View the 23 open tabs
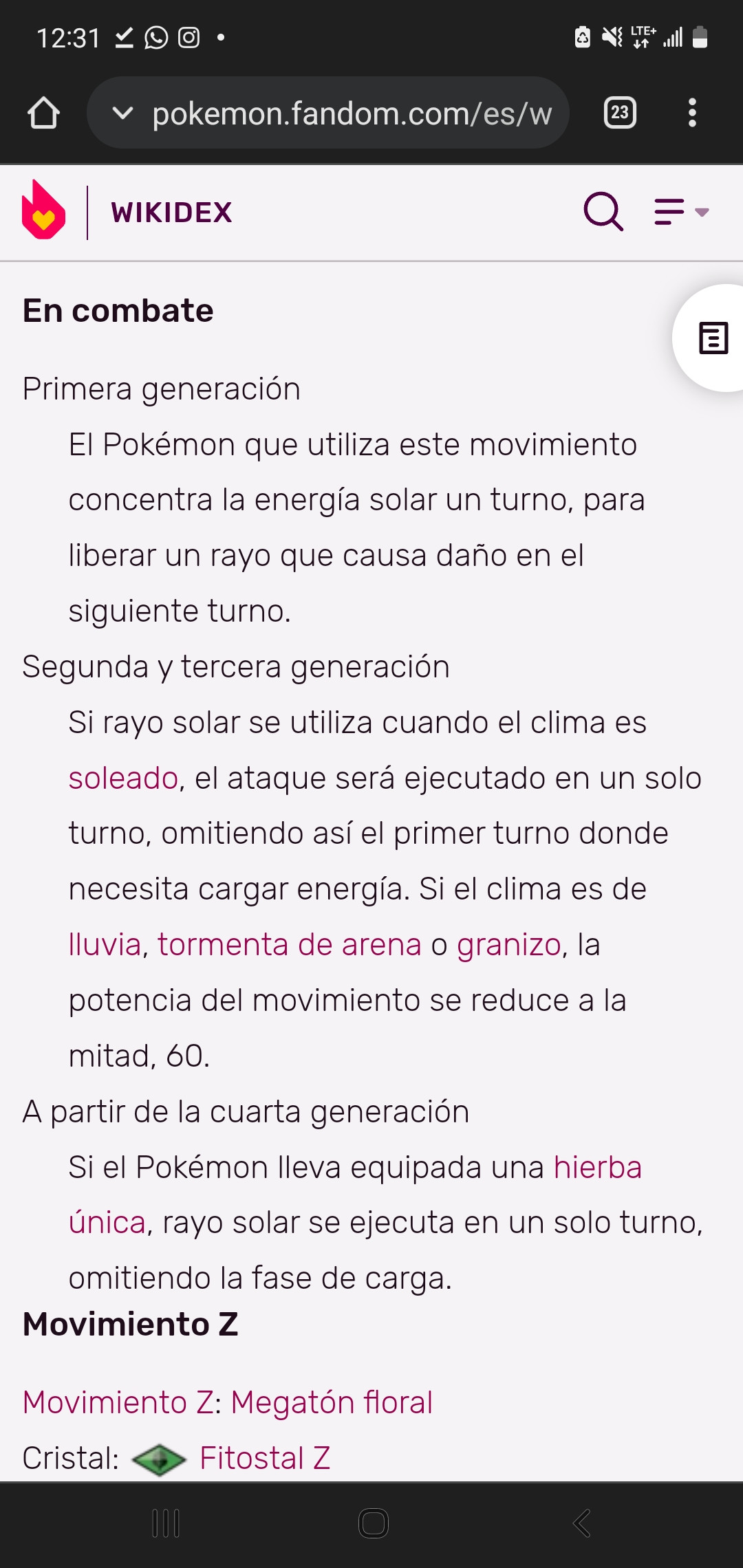 point(619,113)
